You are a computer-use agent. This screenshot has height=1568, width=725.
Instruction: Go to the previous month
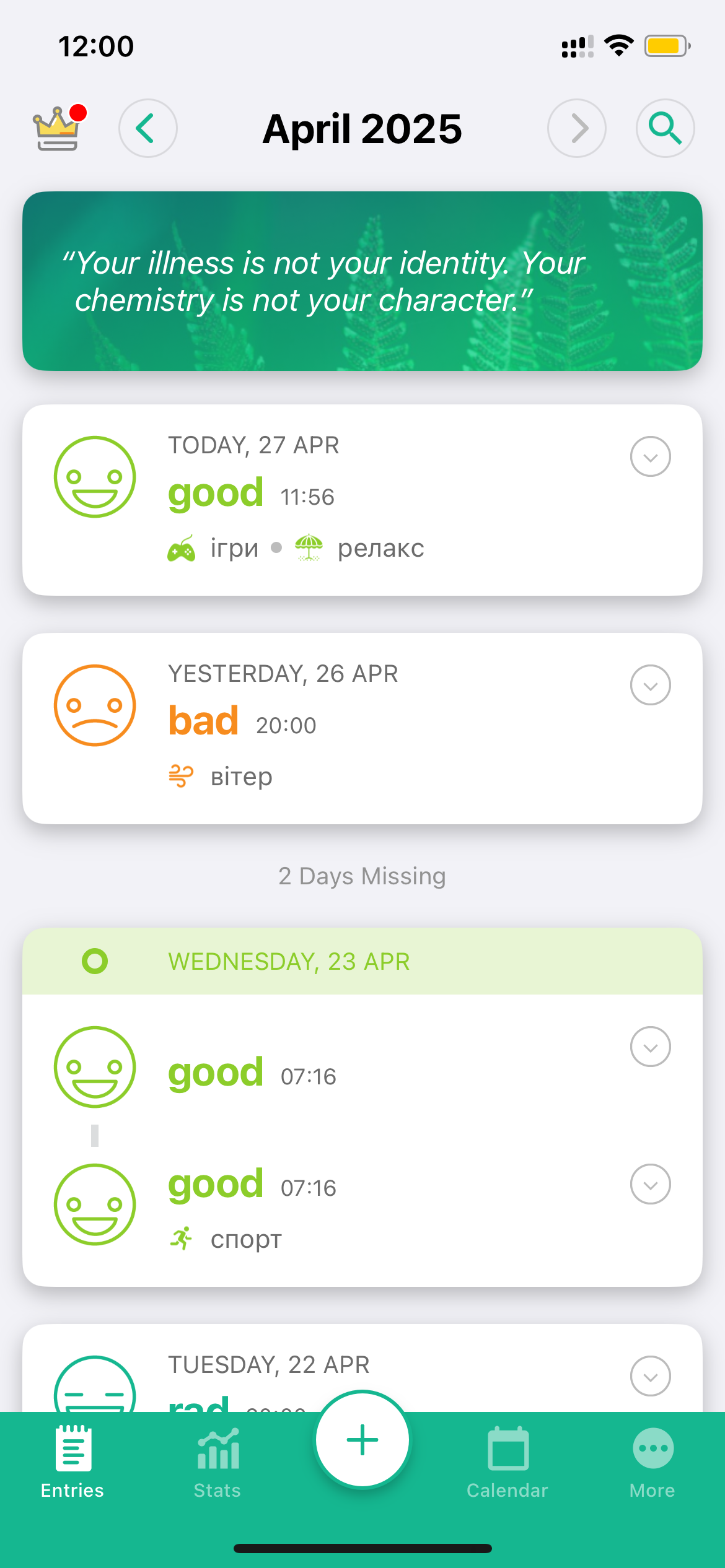(148, 128)
